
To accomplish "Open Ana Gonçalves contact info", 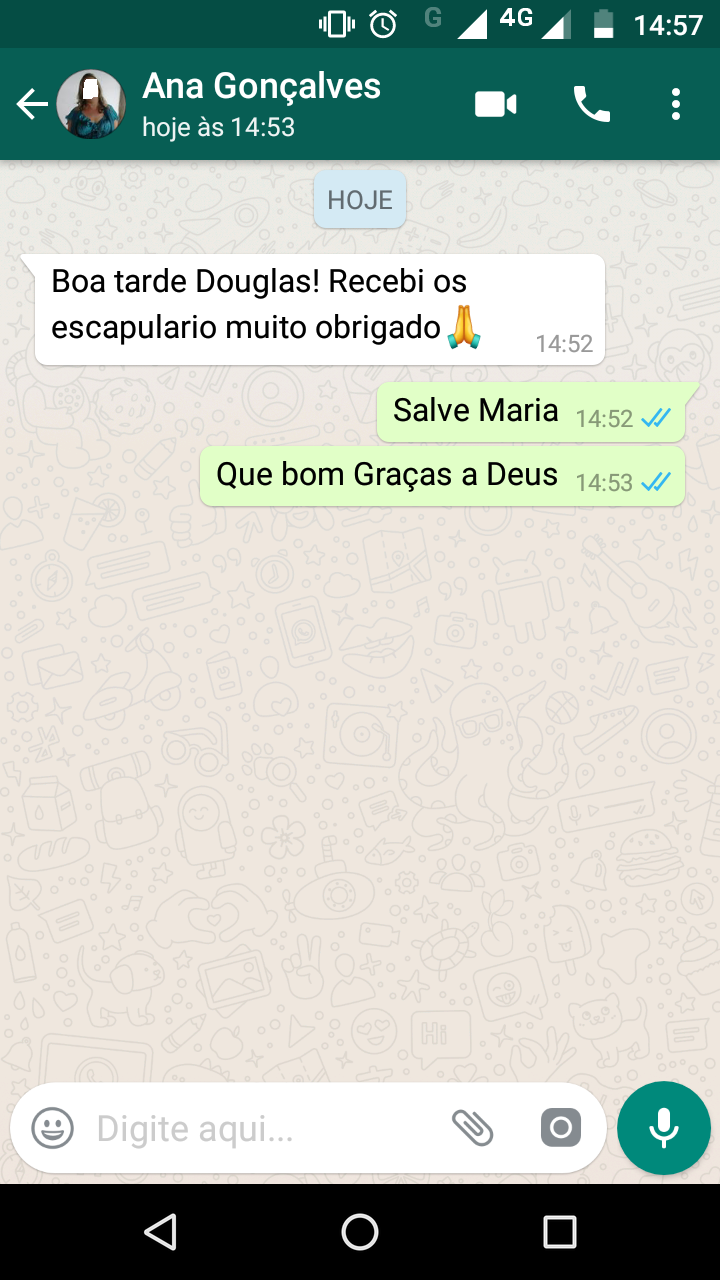I will point(262,104).
